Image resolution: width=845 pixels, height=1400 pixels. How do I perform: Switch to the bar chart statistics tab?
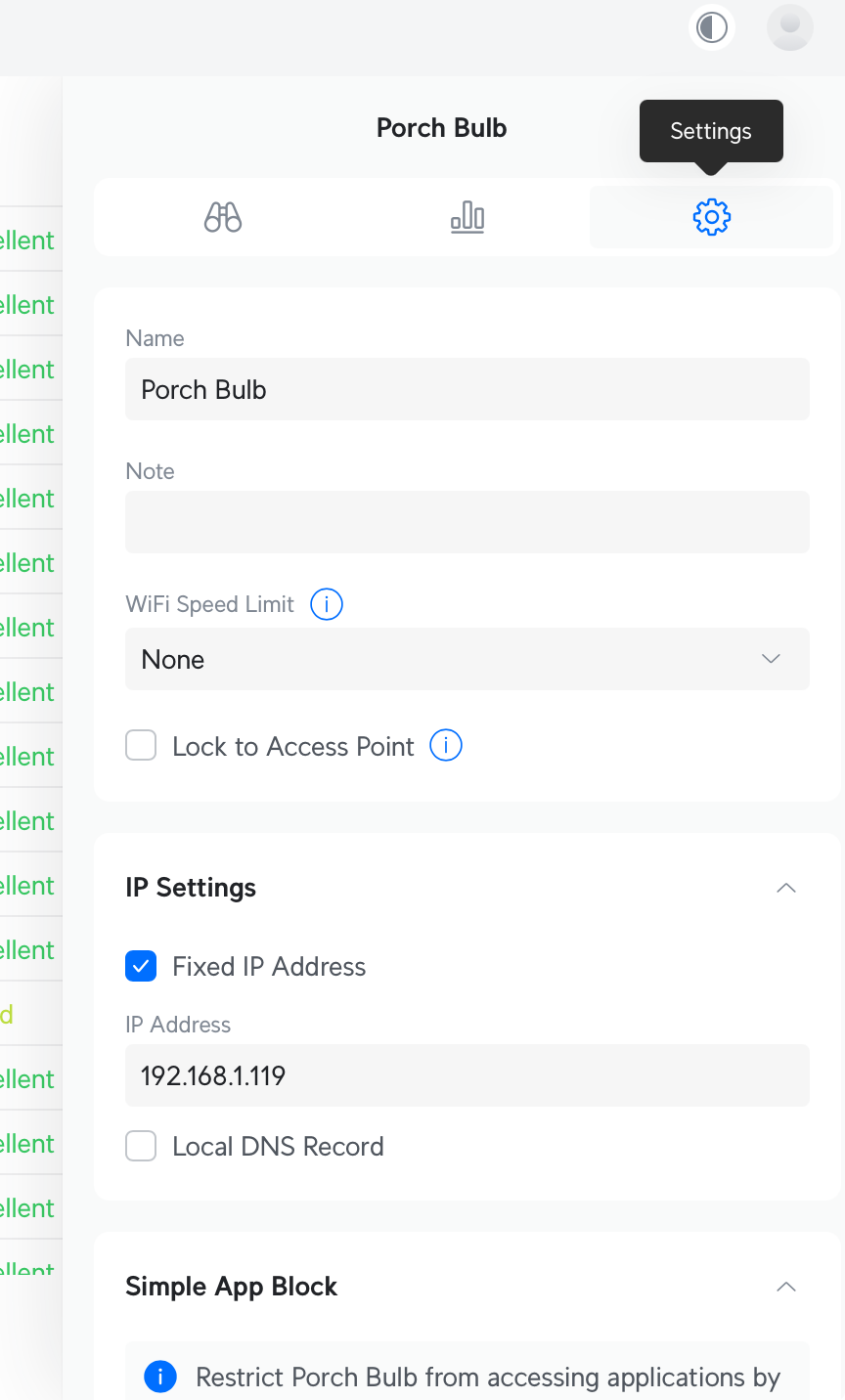(467, 217)
